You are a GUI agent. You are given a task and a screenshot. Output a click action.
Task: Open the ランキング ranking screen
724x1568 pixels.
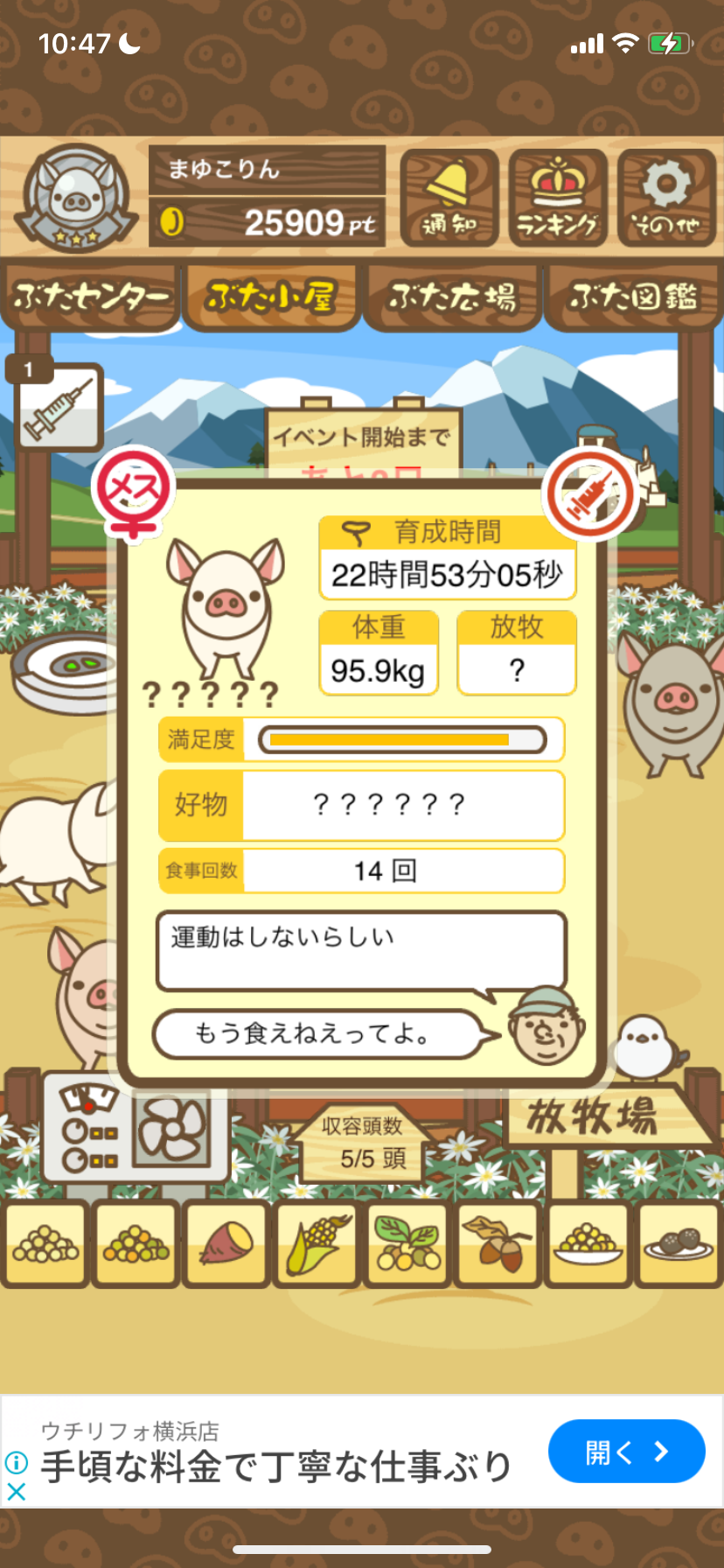(x=558, y=198)
